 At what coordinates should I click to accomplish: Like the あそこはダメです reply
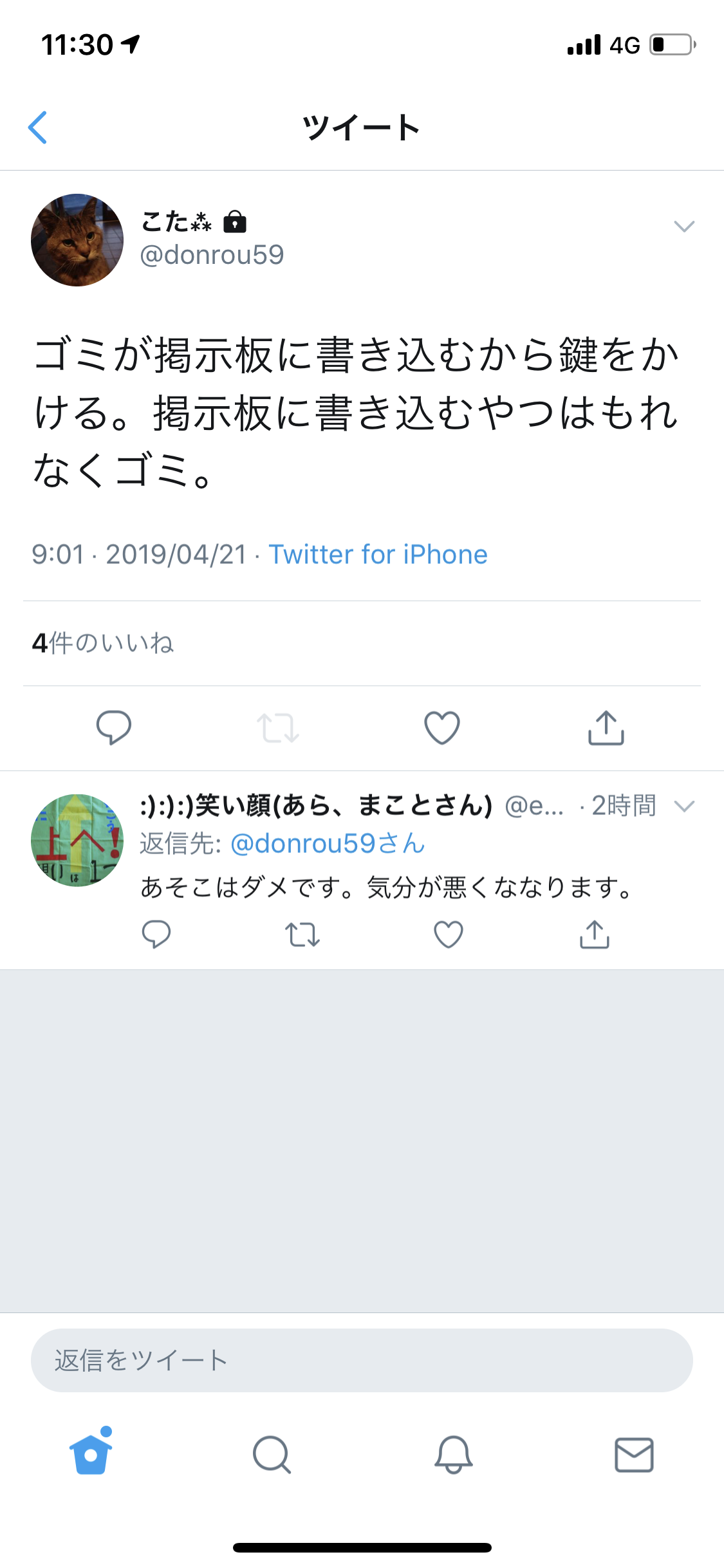tap(449, 935)
